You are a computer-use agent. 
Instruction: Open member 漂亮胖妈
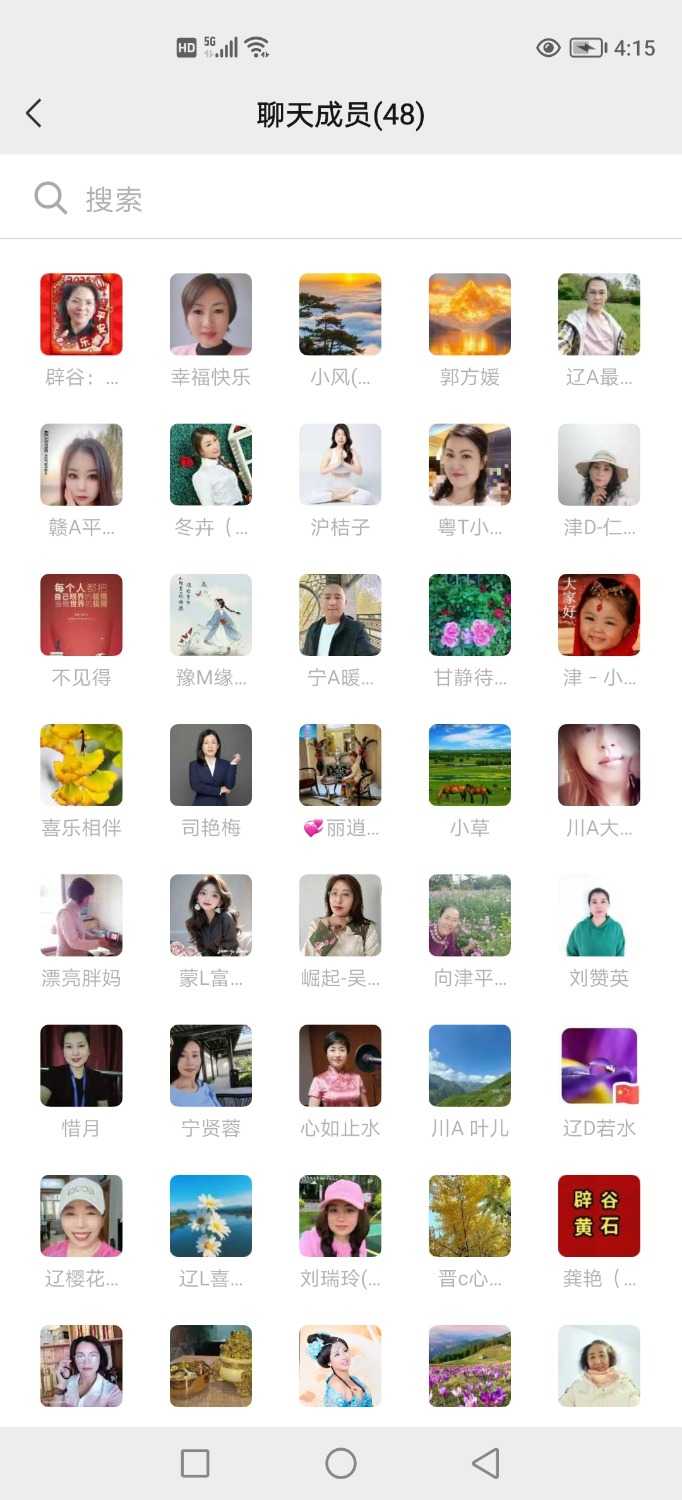pos(81,914)
